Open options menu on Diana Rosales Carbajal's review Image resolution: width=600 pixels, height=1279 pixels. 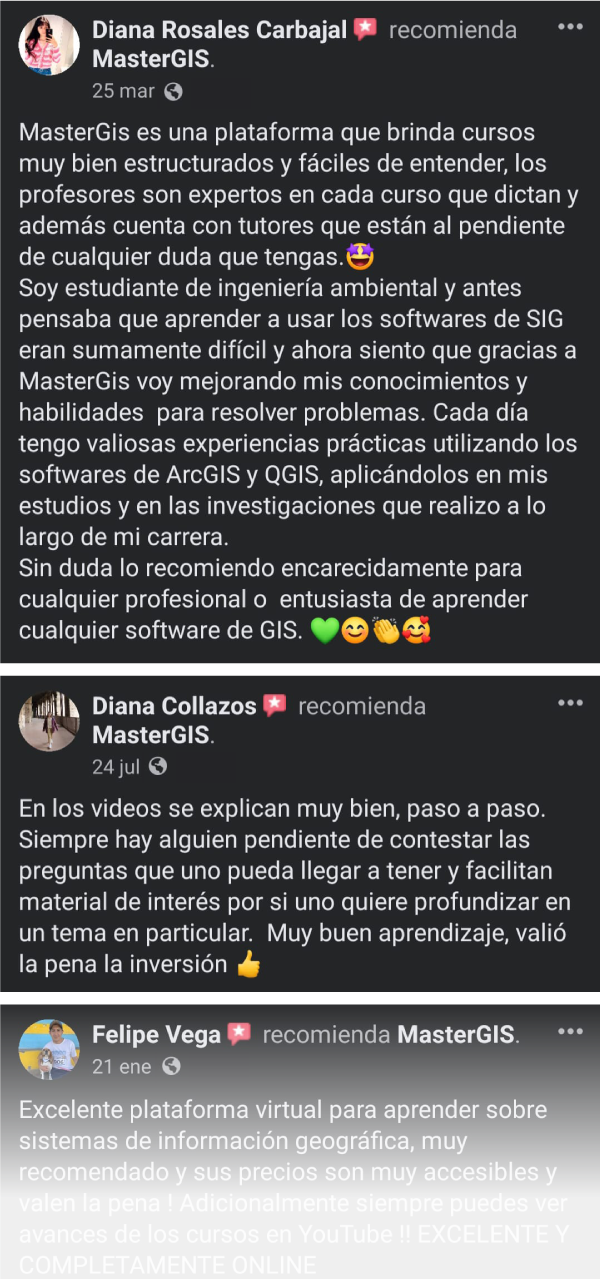570,25
